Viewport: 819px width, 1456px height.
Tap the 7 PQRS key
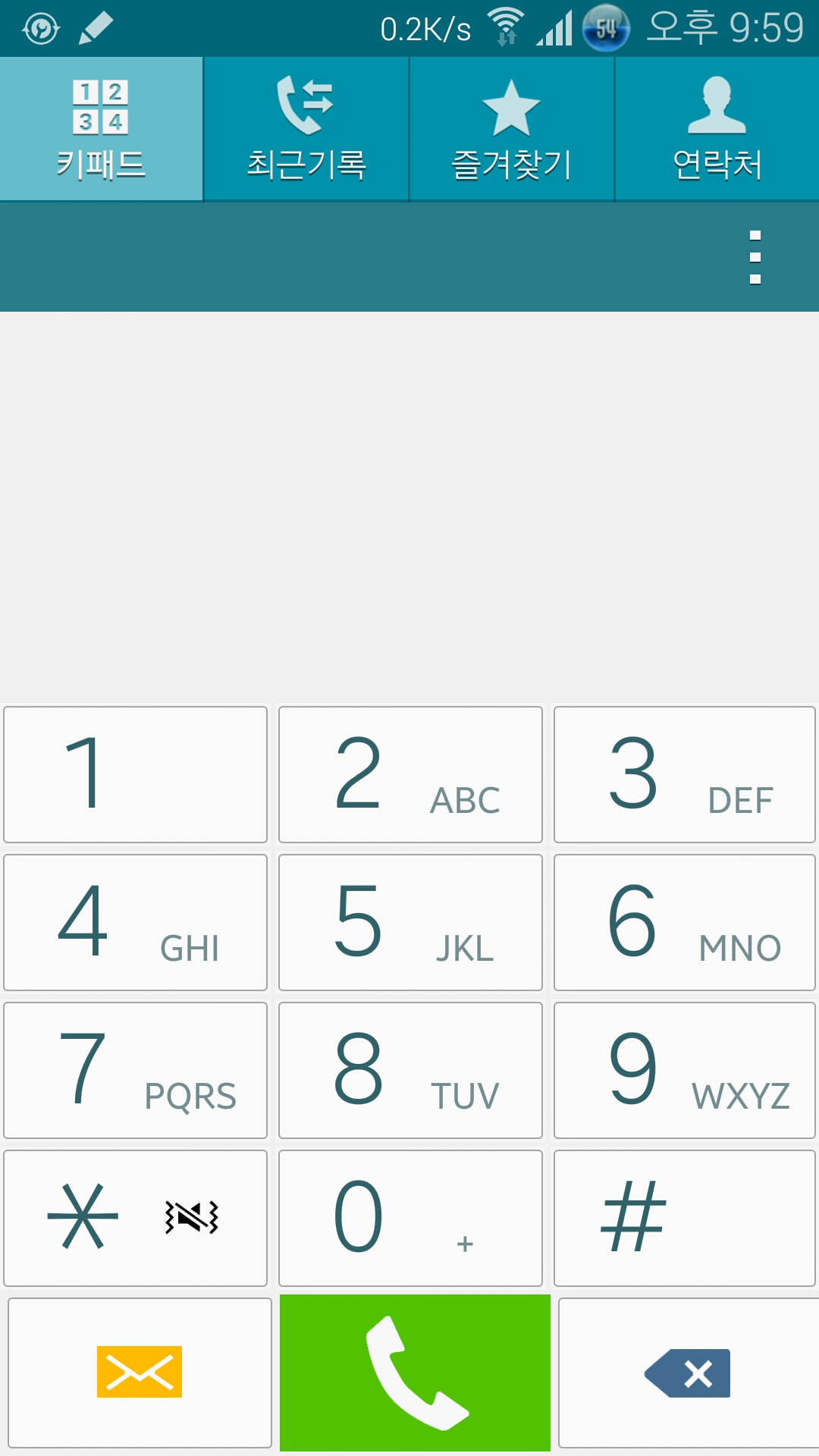136,1070
